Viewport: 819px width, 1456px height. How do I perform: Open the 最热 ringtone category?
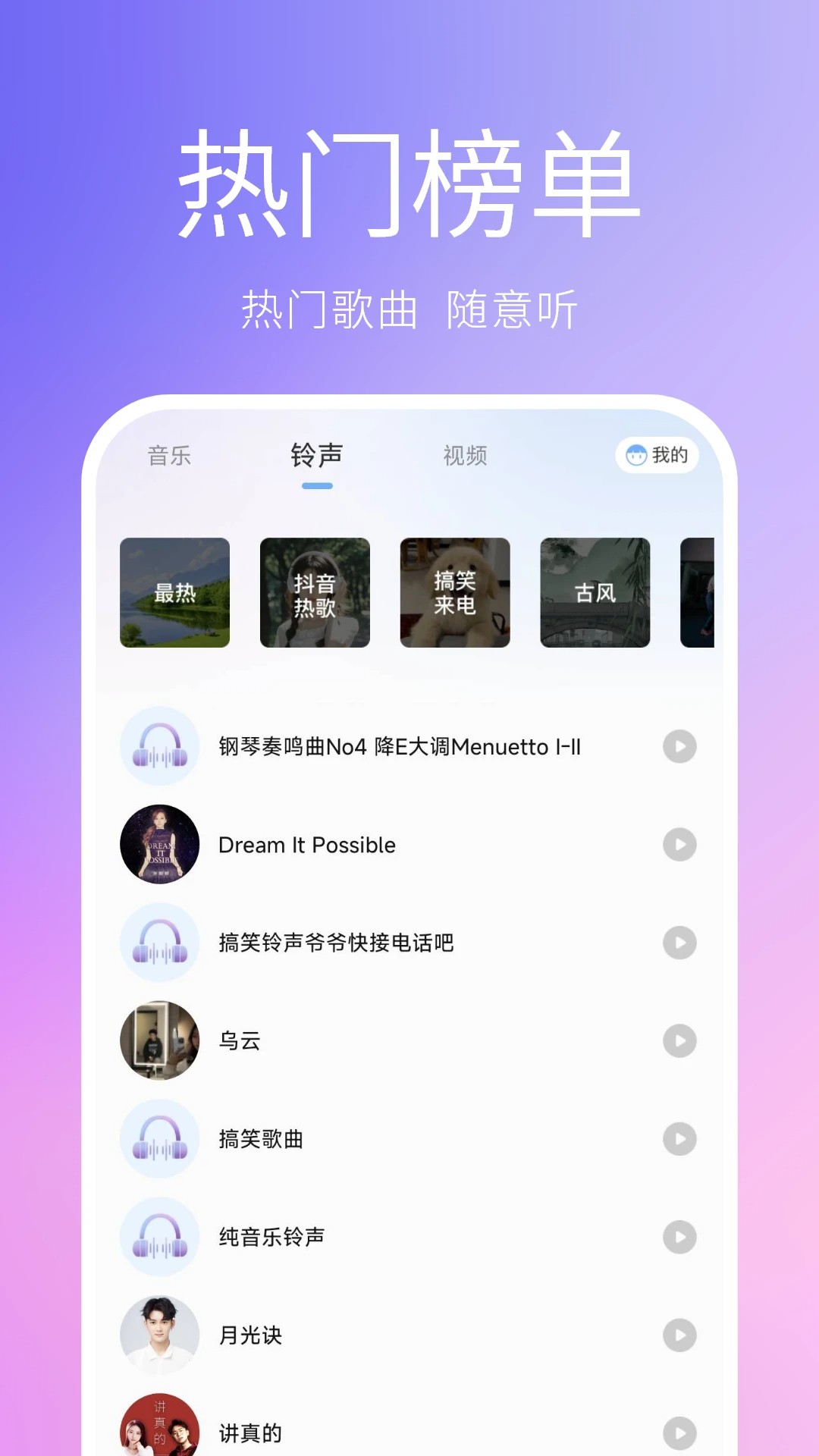tap(174, 593)
